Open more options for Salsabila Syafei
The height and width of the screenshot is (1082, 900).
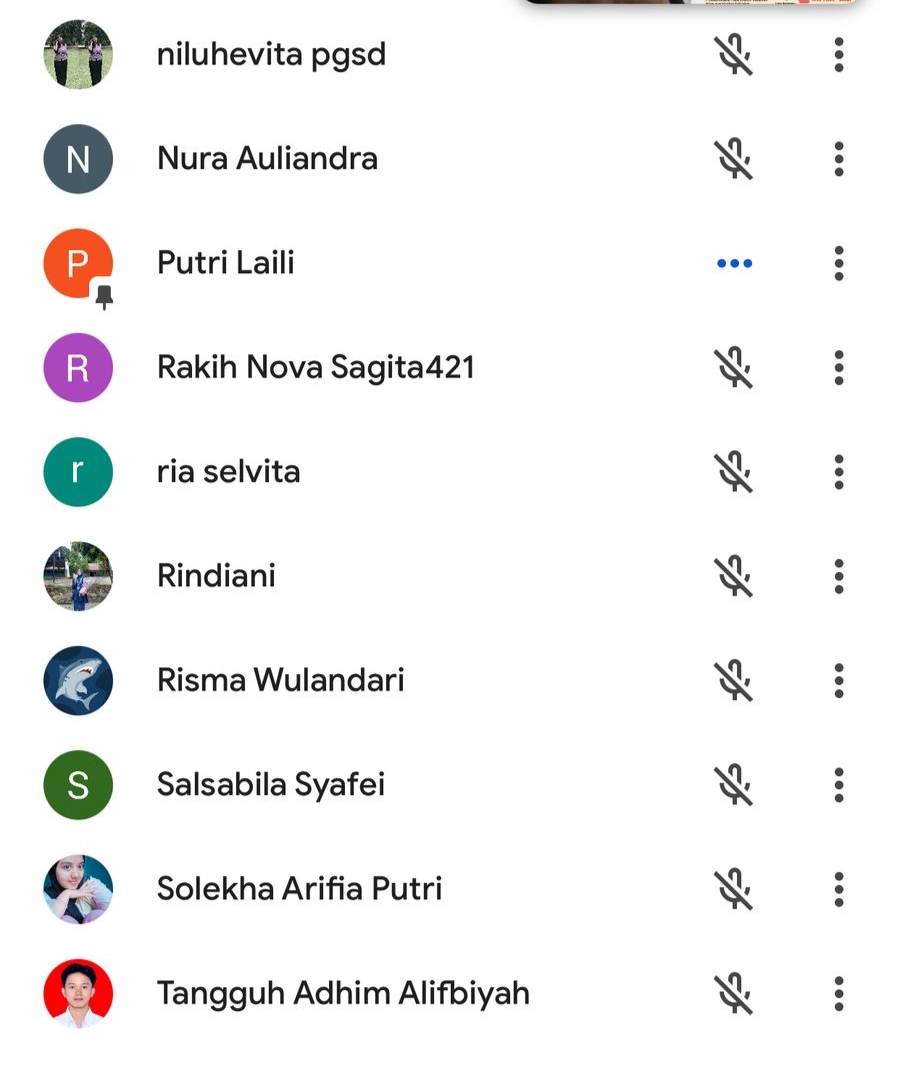(x=838, y=785)
